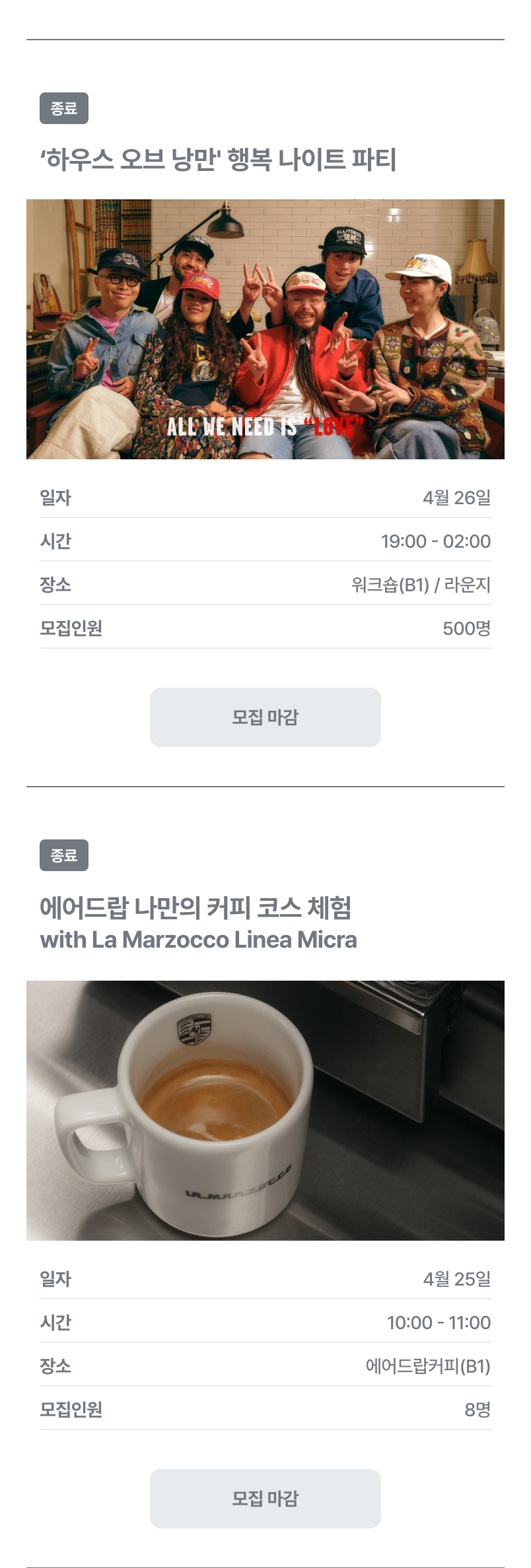Open the La Marzocco coffee course image
This screenshot has width=531, height=1568.
265,1110
